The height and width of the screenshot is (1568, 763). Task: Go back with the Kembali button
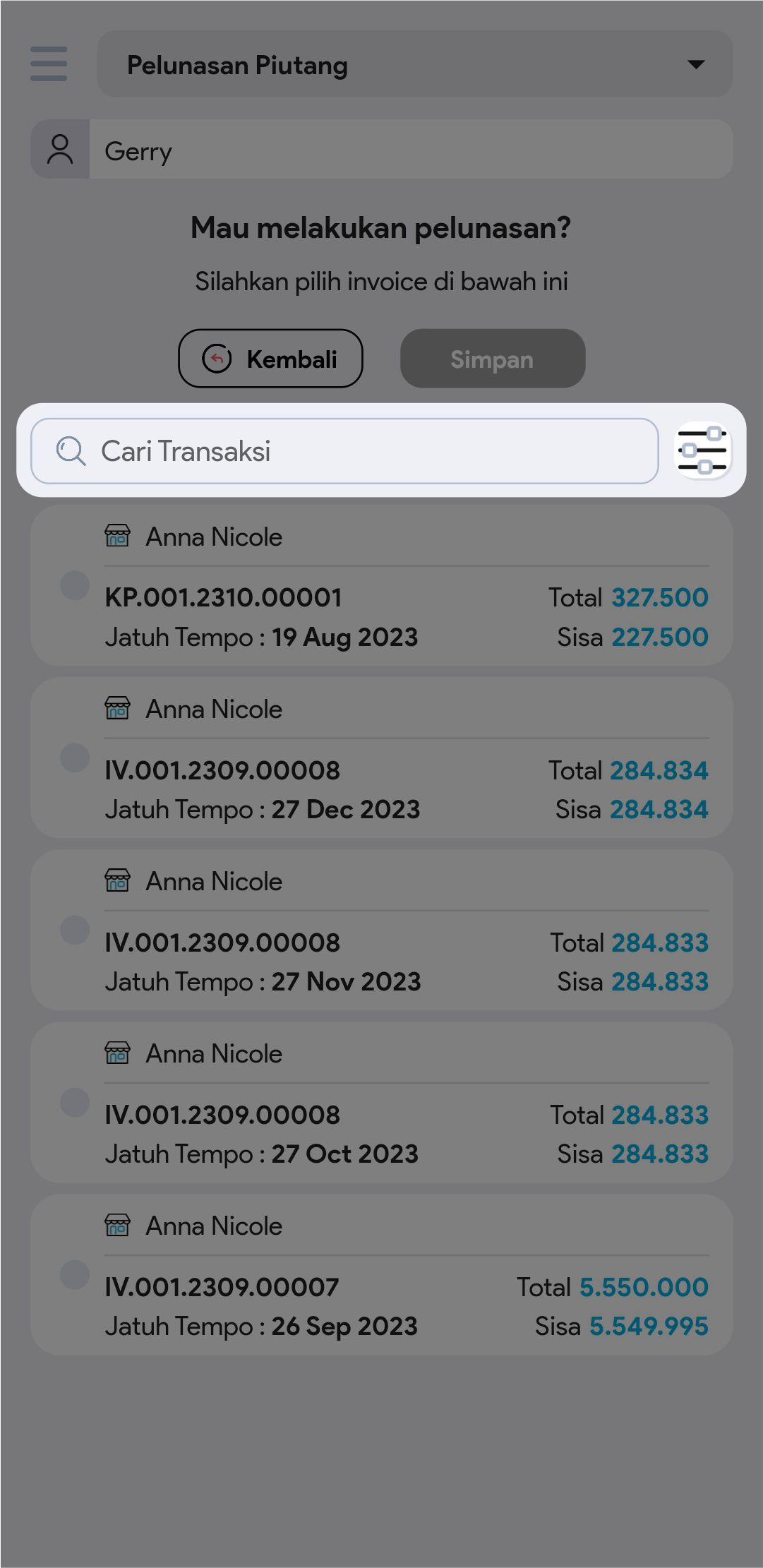point(270,359)
